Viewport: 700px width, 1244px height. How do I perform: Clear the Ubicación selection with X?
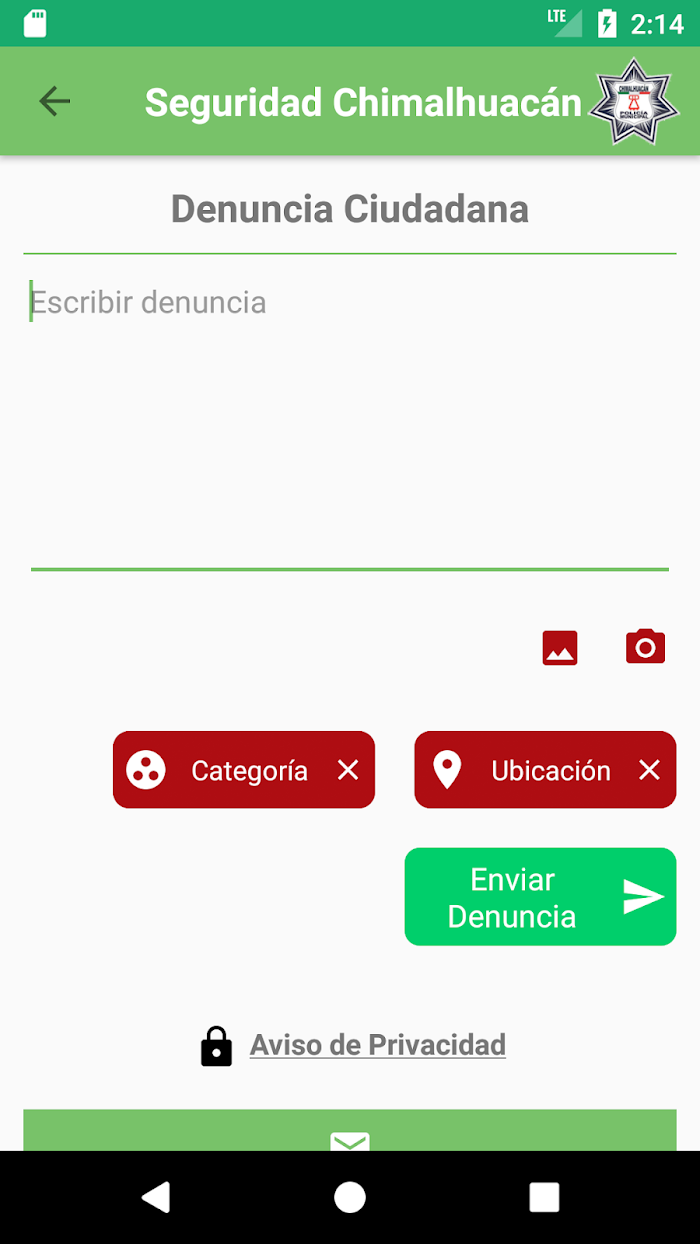coord(650,770)
